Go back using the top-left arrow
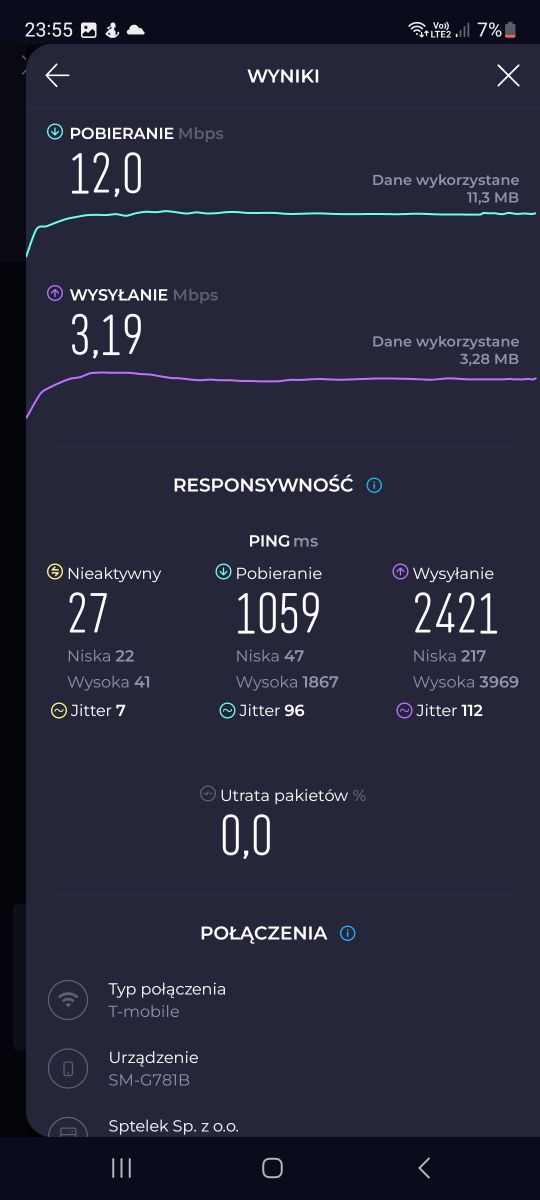 point(57,76)
